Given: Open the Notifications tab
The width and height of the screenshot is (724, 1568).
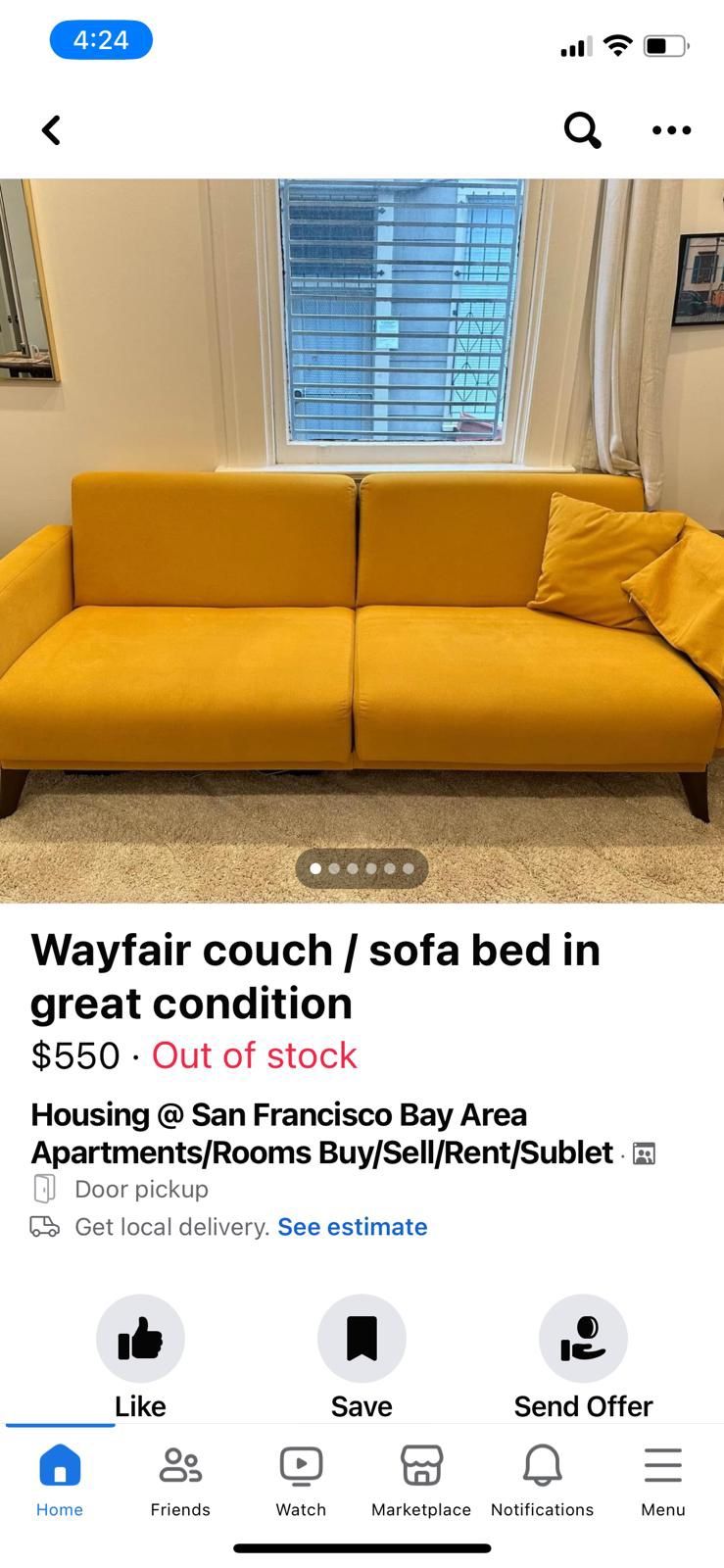Looking at the screenshot, I should [x=542, y=1481].
